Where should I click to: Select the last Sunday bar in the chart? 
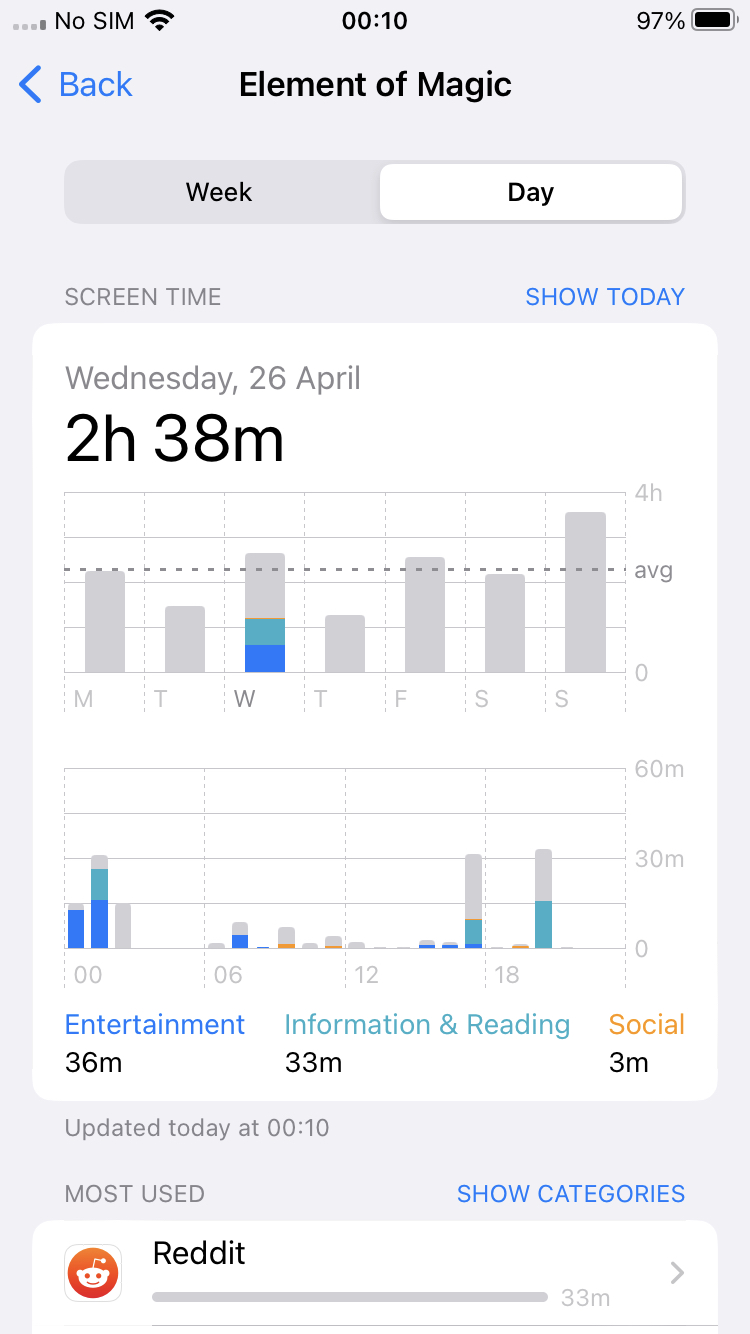pos(585,592)
